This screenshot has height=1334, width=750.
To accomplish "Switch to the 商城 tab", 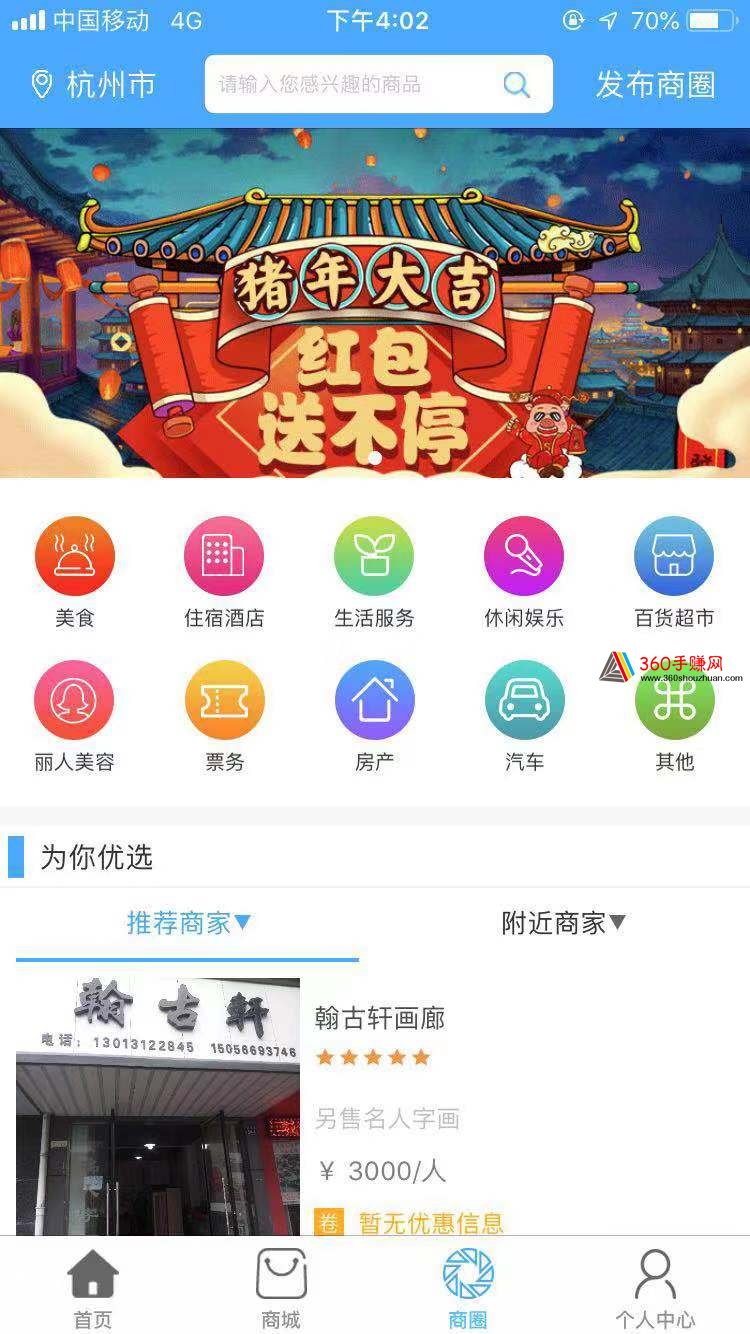I will [281, 1288].
